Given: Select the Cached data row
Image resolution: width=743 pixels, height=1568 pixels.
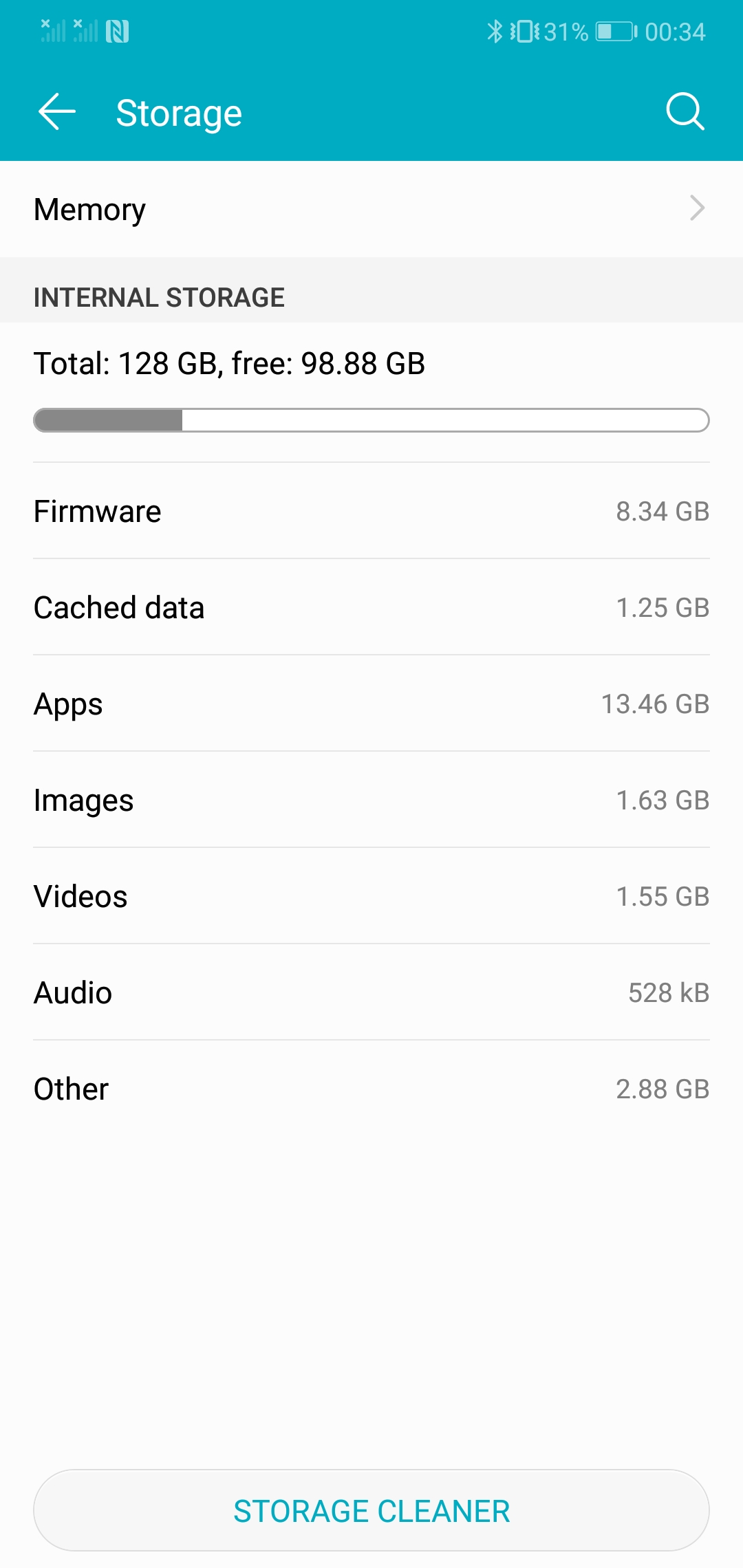Looking at the screenshot, I should tap(371, 607).
